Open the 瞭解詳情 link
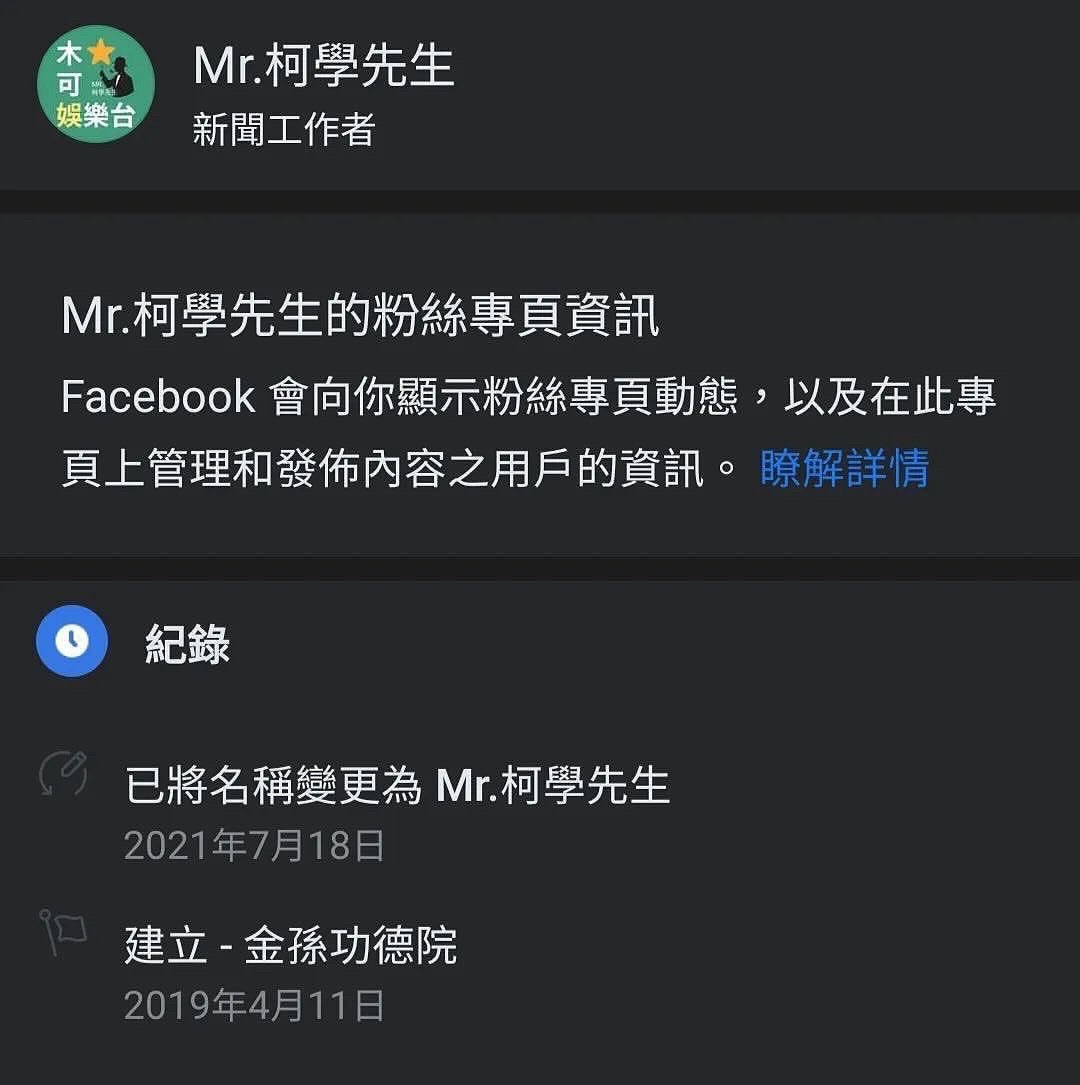The width and height of the screenshot is (1080, 1085). pyautogui.click(x=844, y=467)
